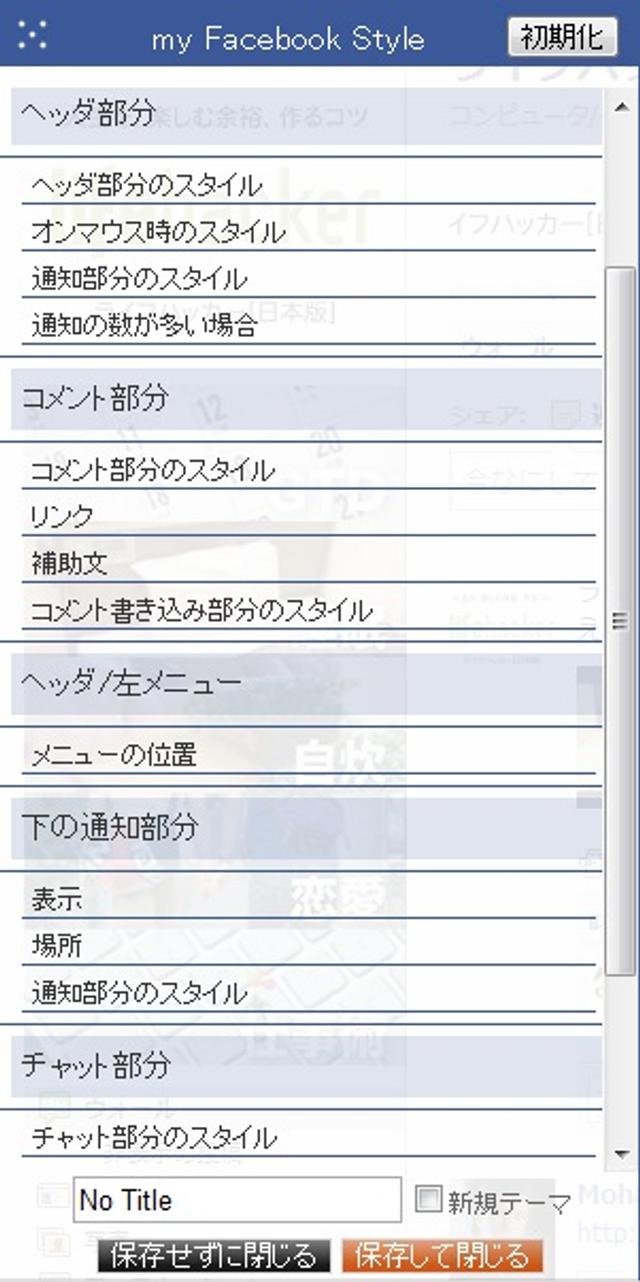Open the 補助文 style row
640x1282 pixels.
click(x=308, y=562)
